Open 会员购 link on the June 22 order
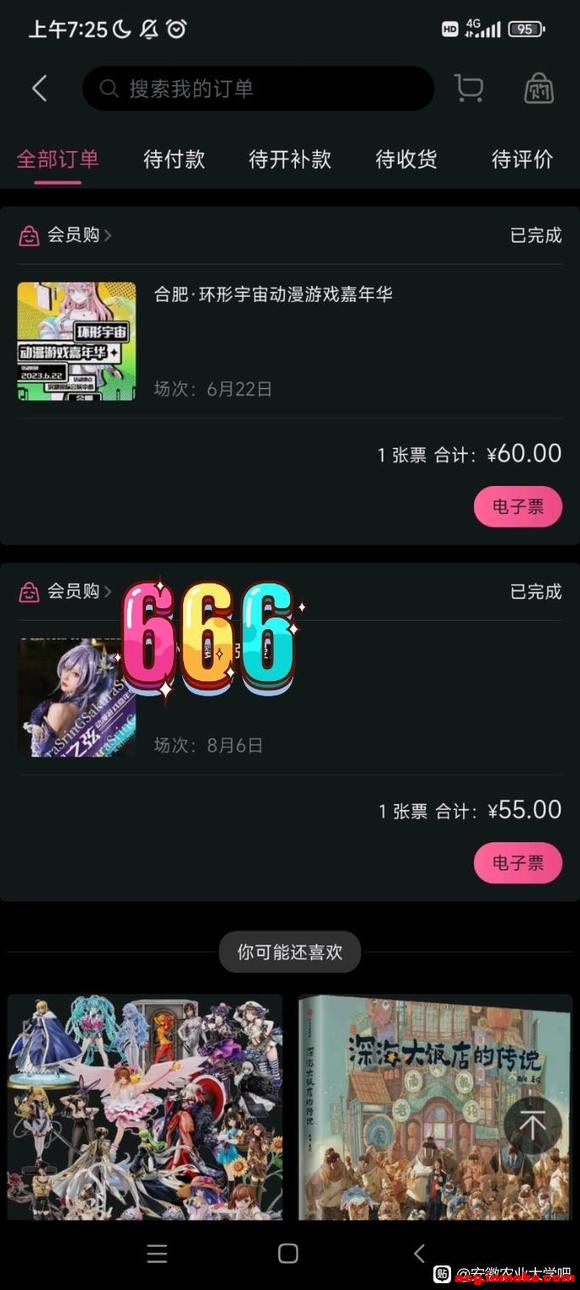580x1290 pixels. (65, 235)
